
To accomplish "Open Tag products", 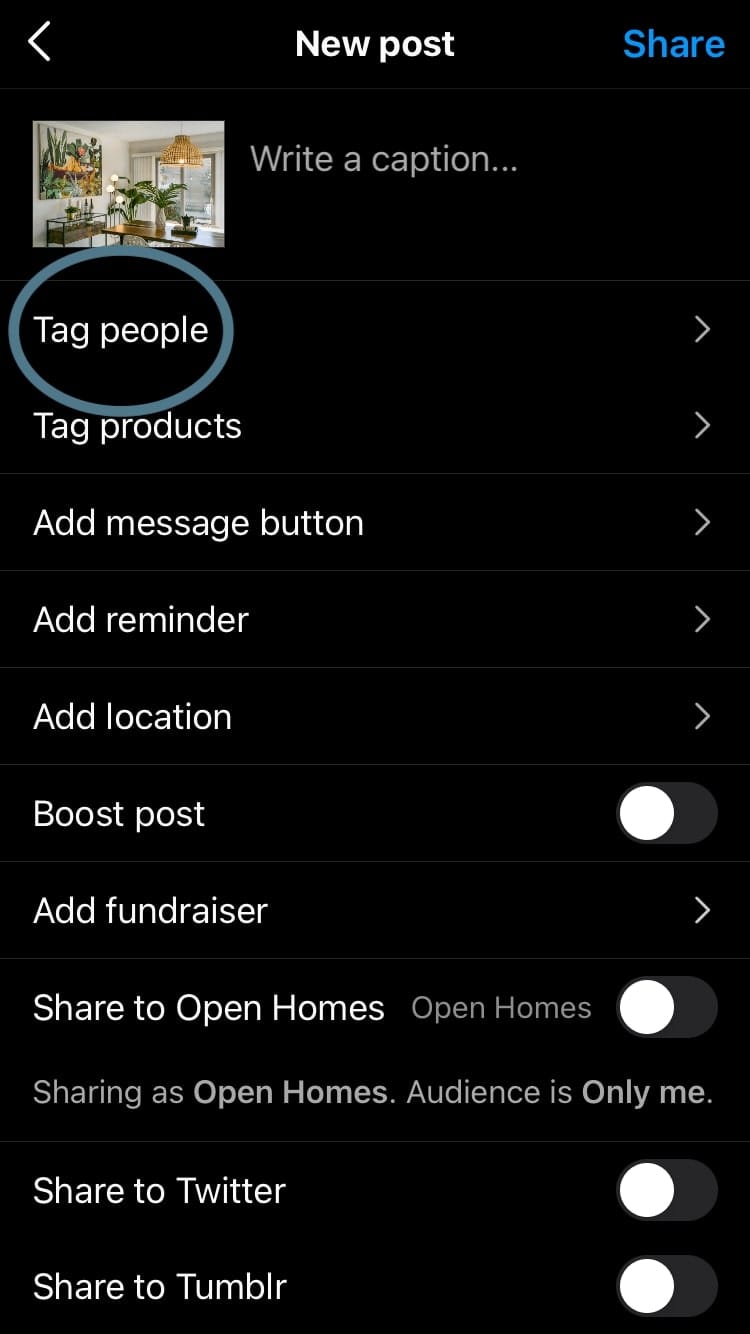I will coord(375,426).
